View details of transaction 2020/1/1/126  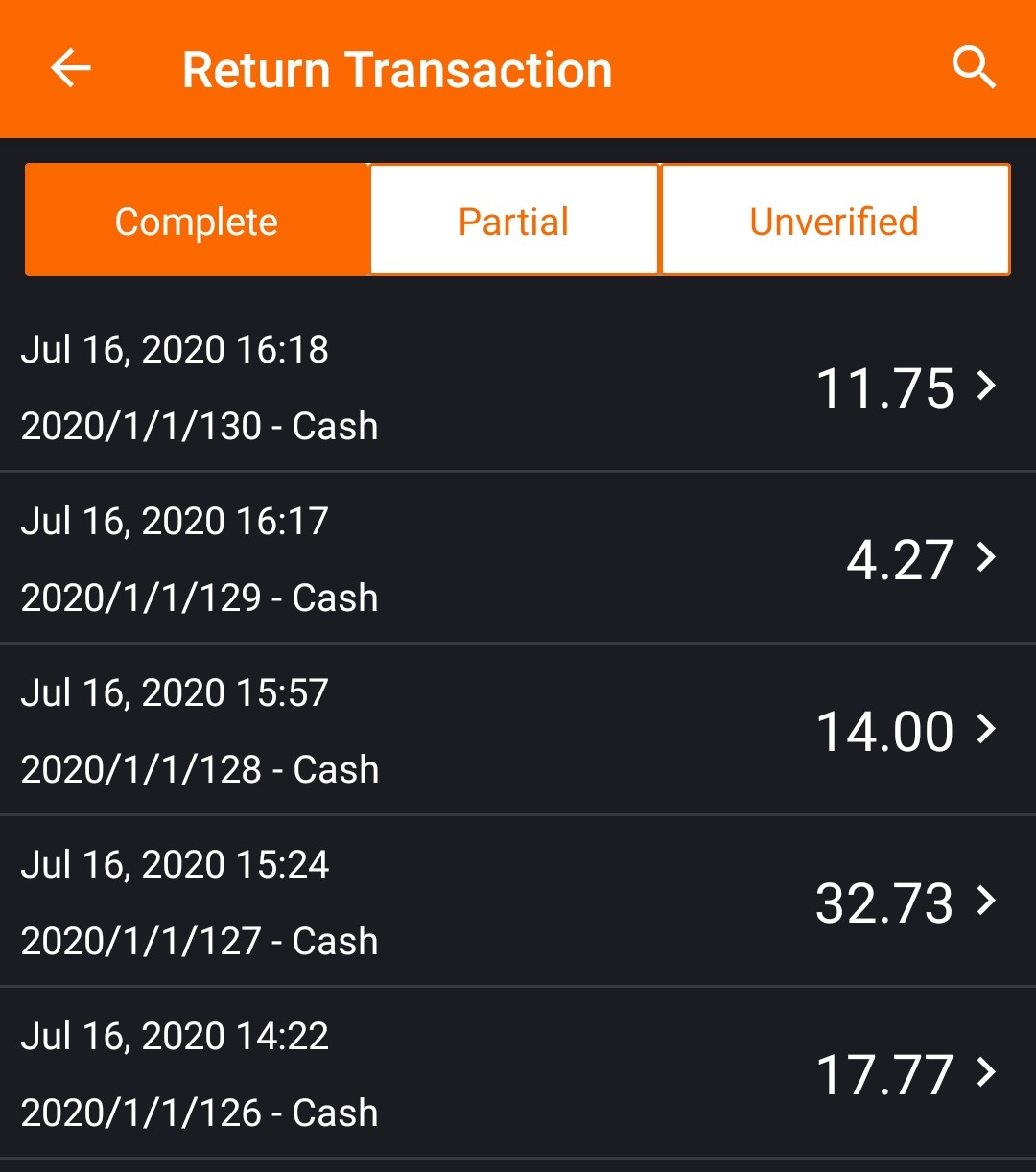518,1073
